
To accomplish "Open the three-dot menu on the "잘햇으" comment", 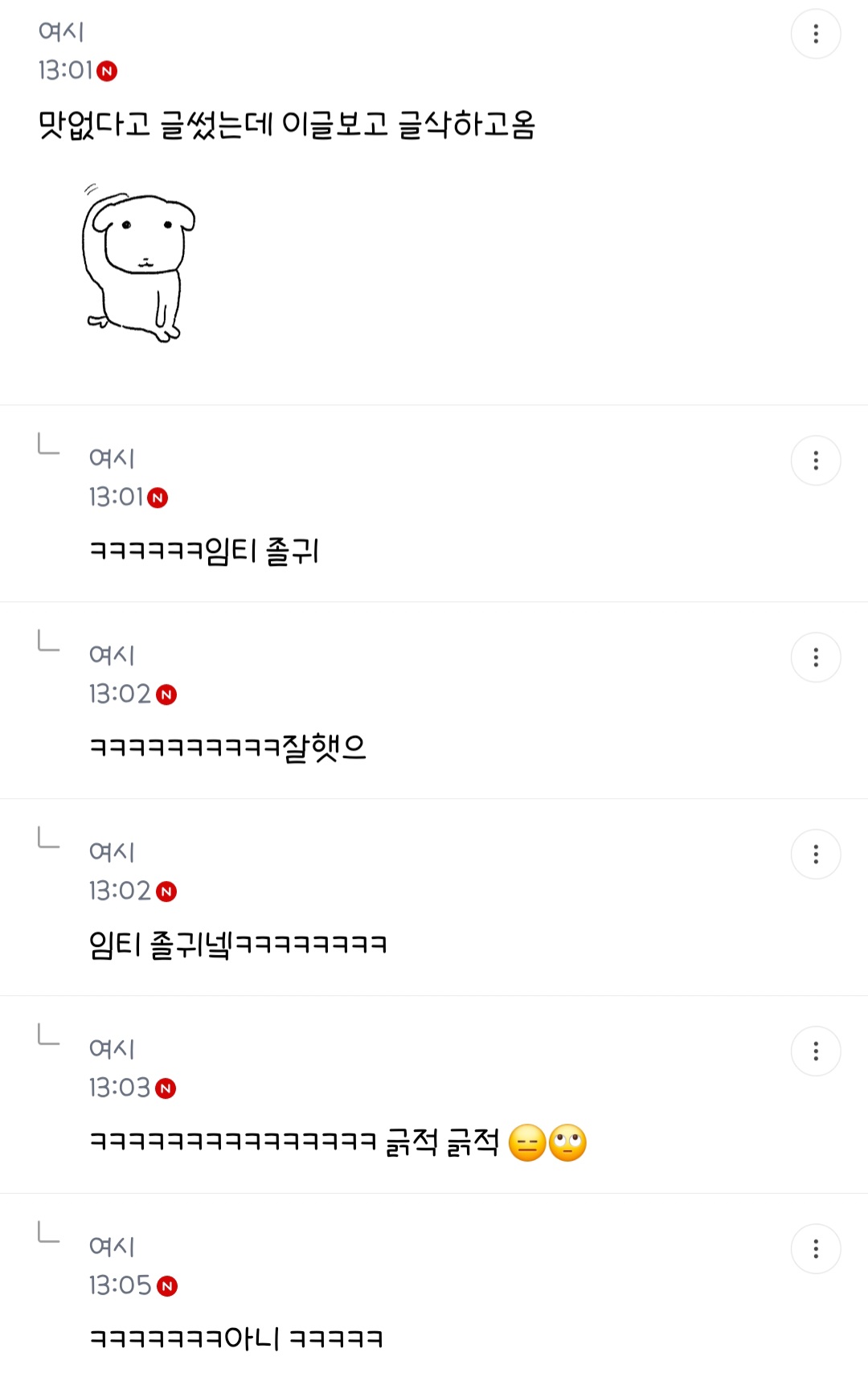I will (x=816, y=658).
